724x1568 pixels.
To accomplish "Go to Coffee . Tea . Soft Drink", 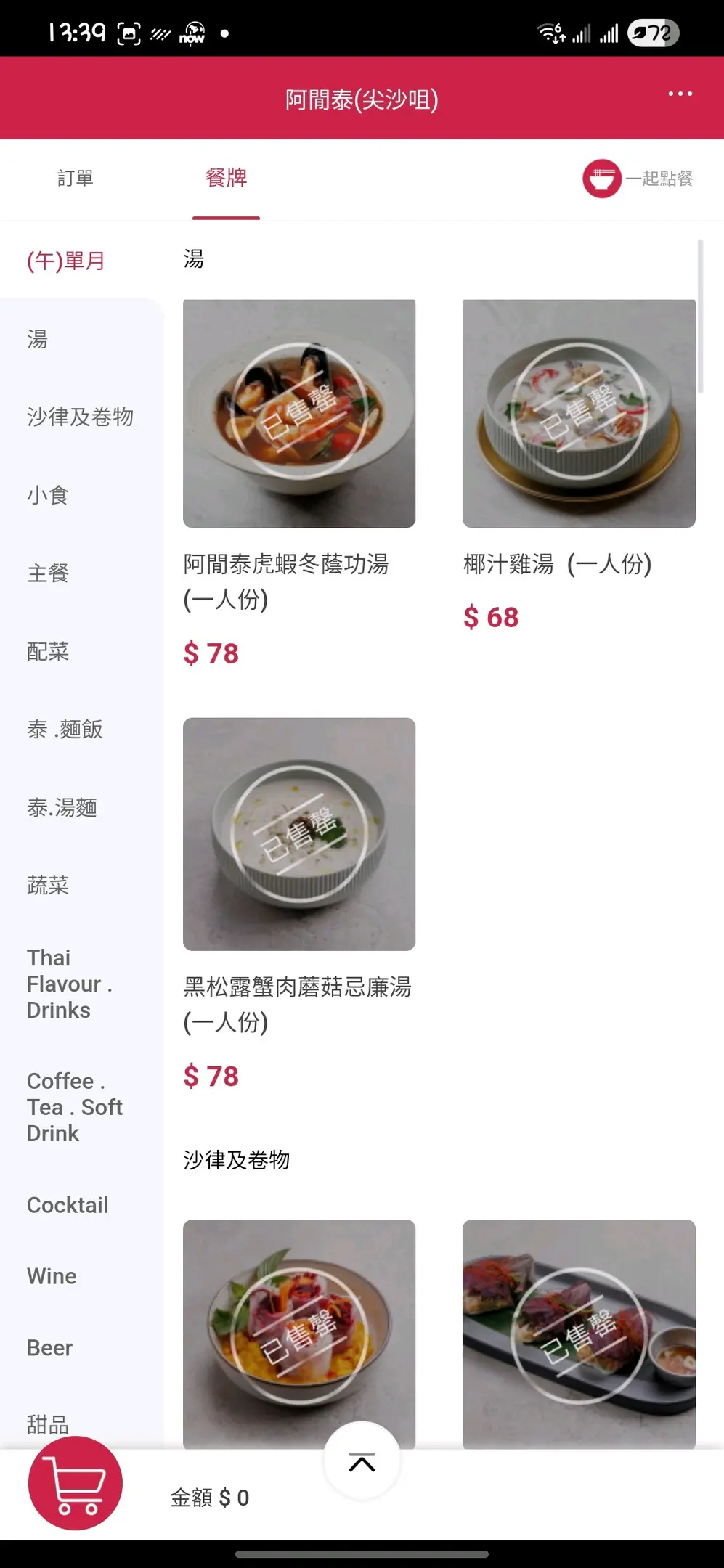I will click(74, 1107).
